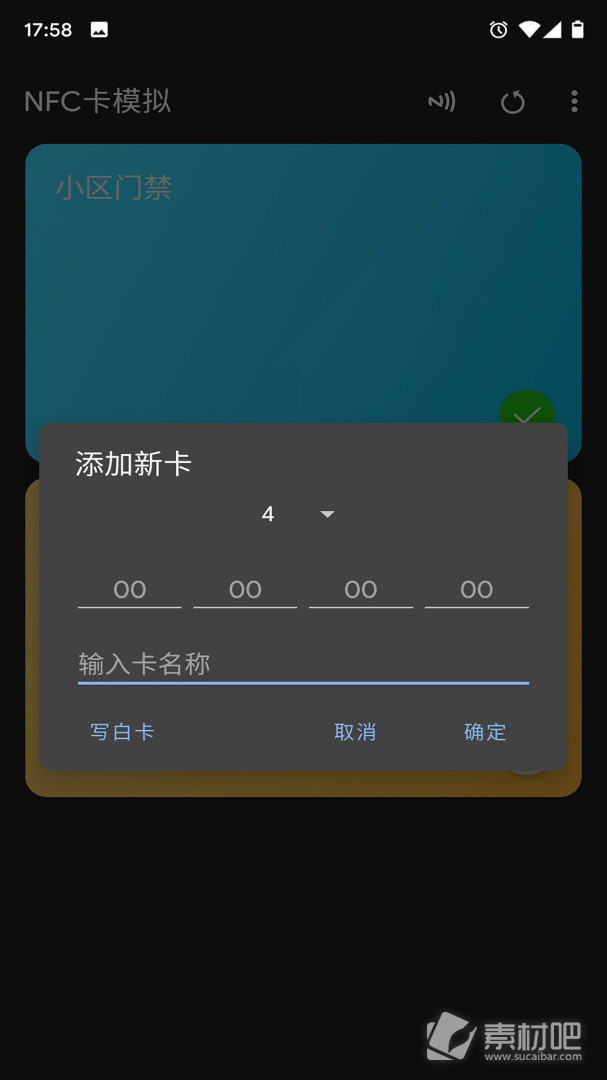Select the second 00 byte field
Viewport: 607px width, 1080px height.
point(245,590)
